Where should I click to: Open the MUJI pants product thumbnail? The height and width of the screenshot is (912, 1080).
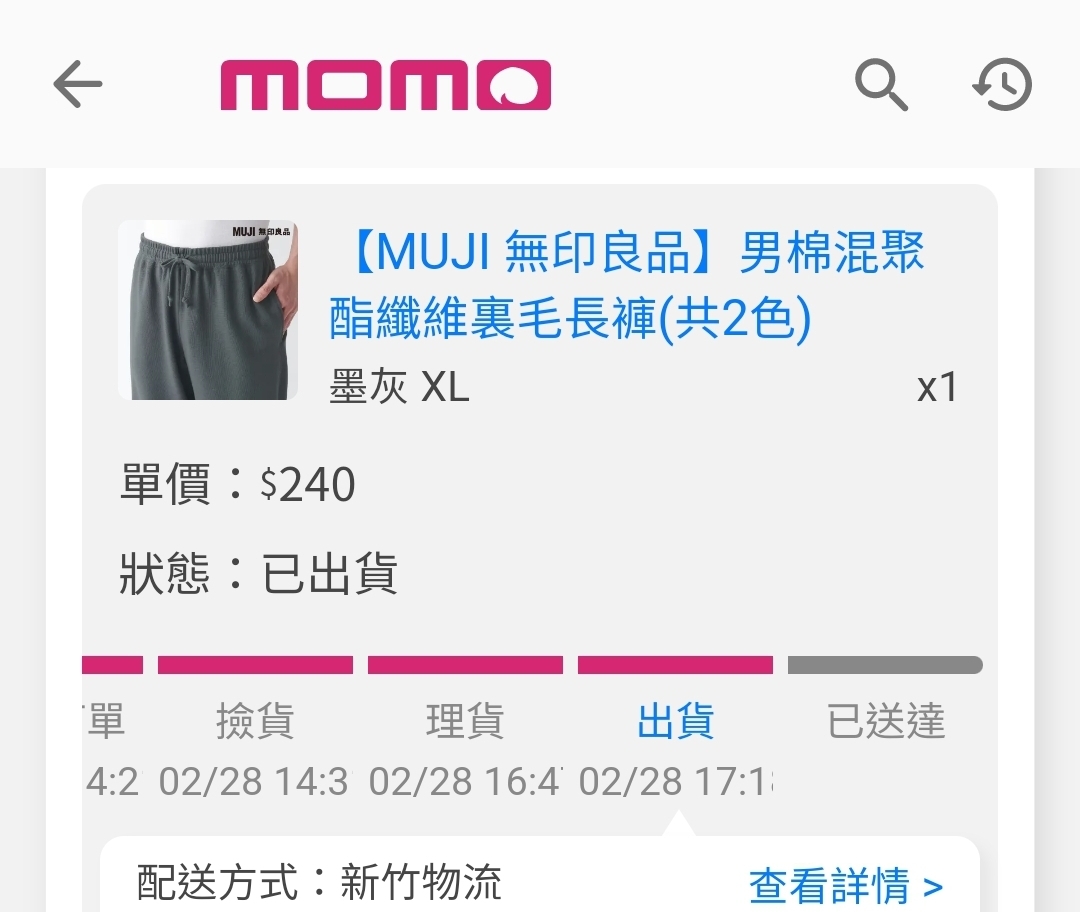[x=208, y=310]
